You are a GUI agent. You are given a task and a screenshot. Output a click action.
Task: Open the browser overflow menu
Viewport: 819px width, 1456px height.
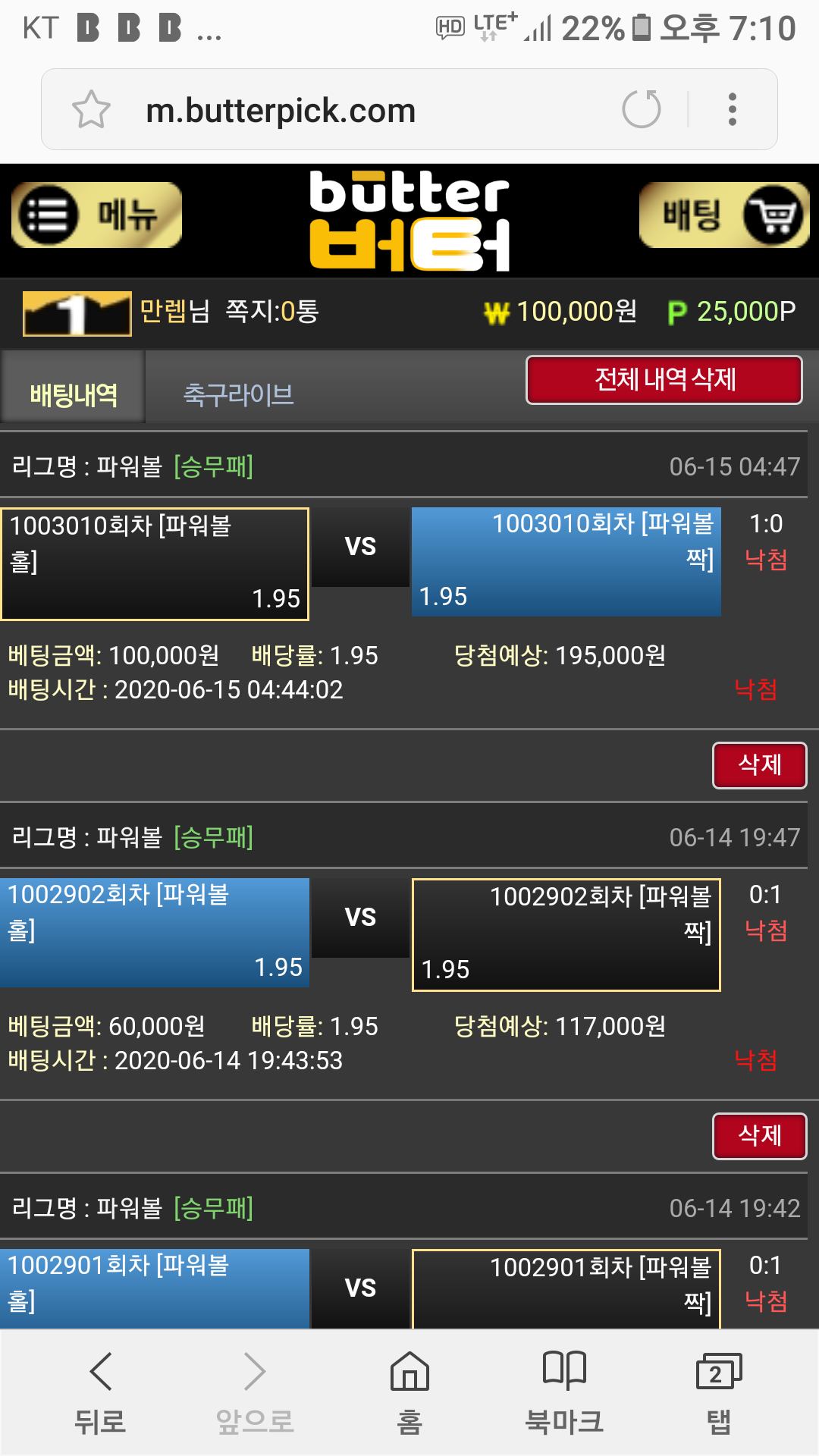tap(732, 109)
